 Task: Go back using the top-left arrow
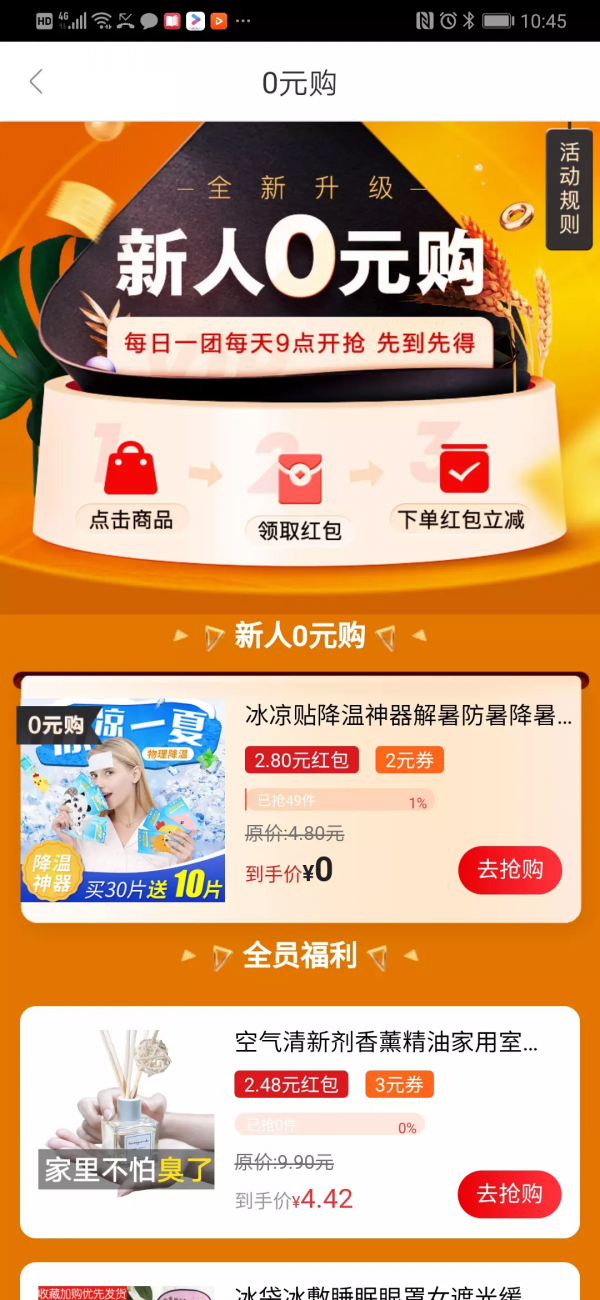[x=37, y=82]
